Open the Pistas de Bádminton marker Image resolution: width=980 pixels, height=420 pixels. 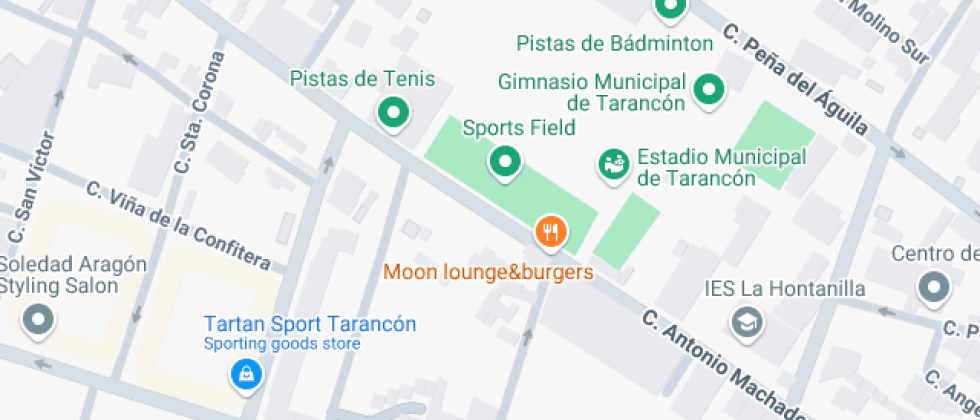pos(669,9)
